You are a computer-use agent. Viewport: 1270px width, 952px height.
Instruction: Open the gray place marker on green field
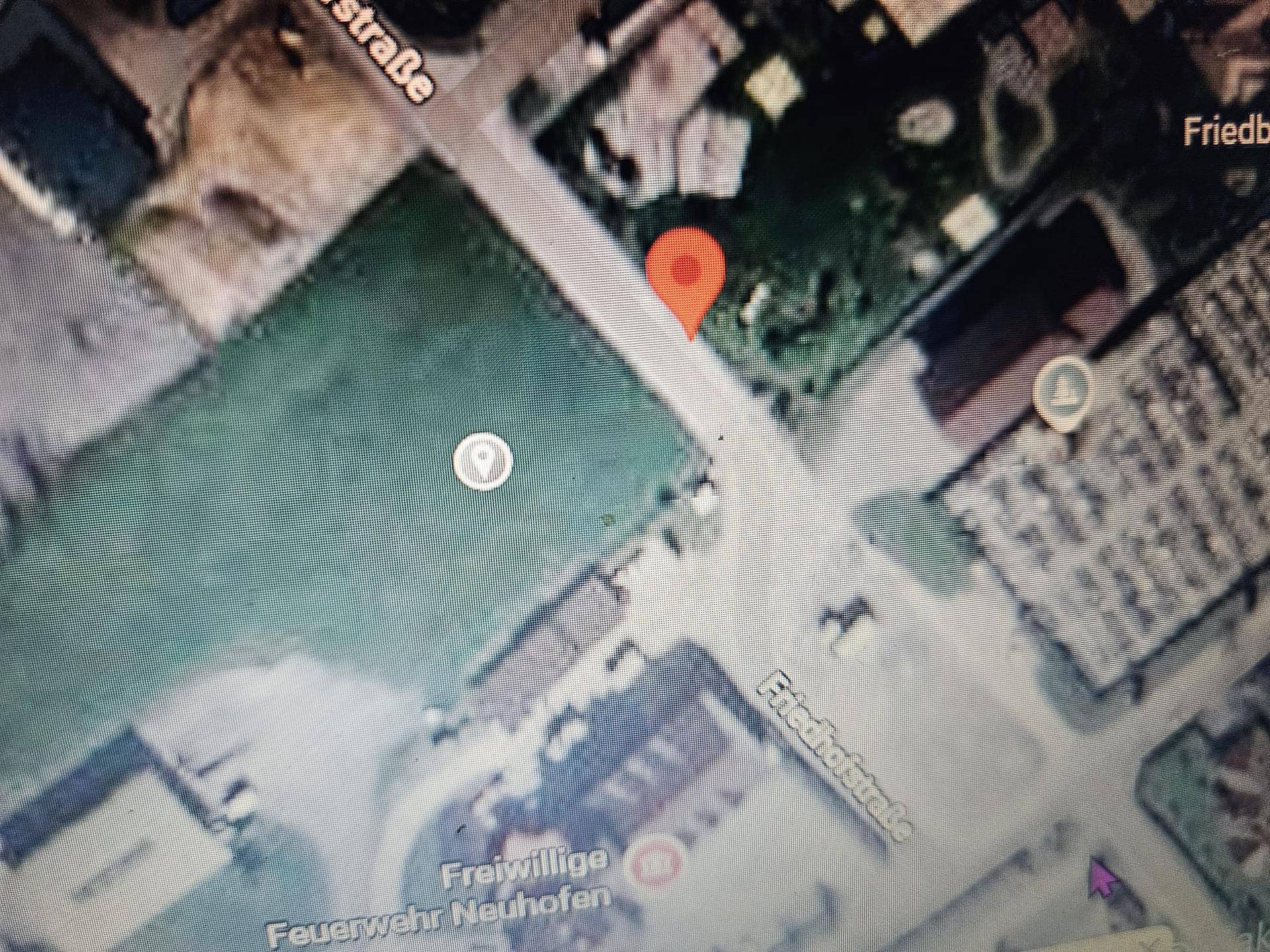click(x=483, y=461)
